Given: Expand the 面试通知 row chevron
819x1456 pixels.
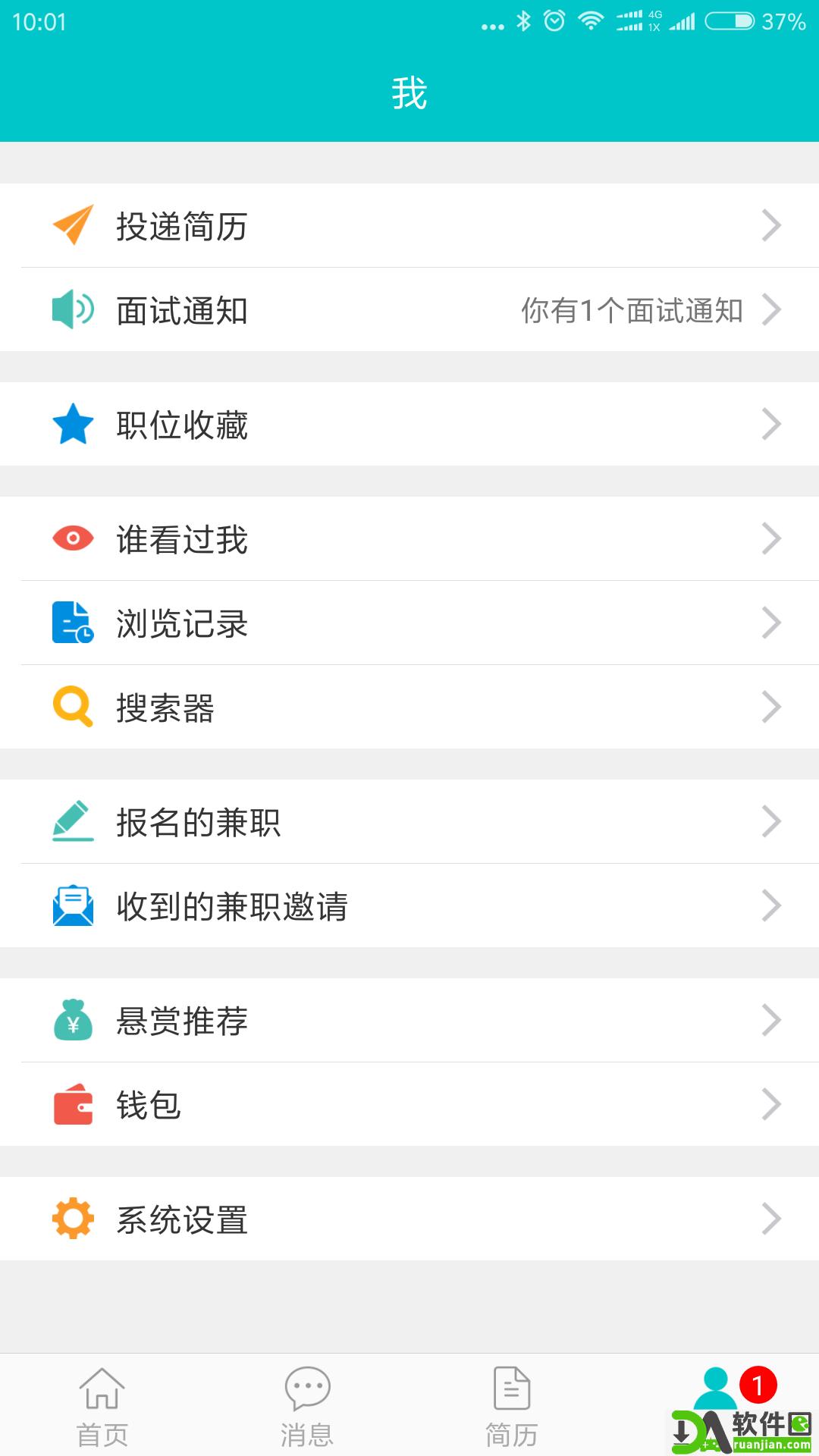Looking at the screenshot, I should [x=772, y=309].
